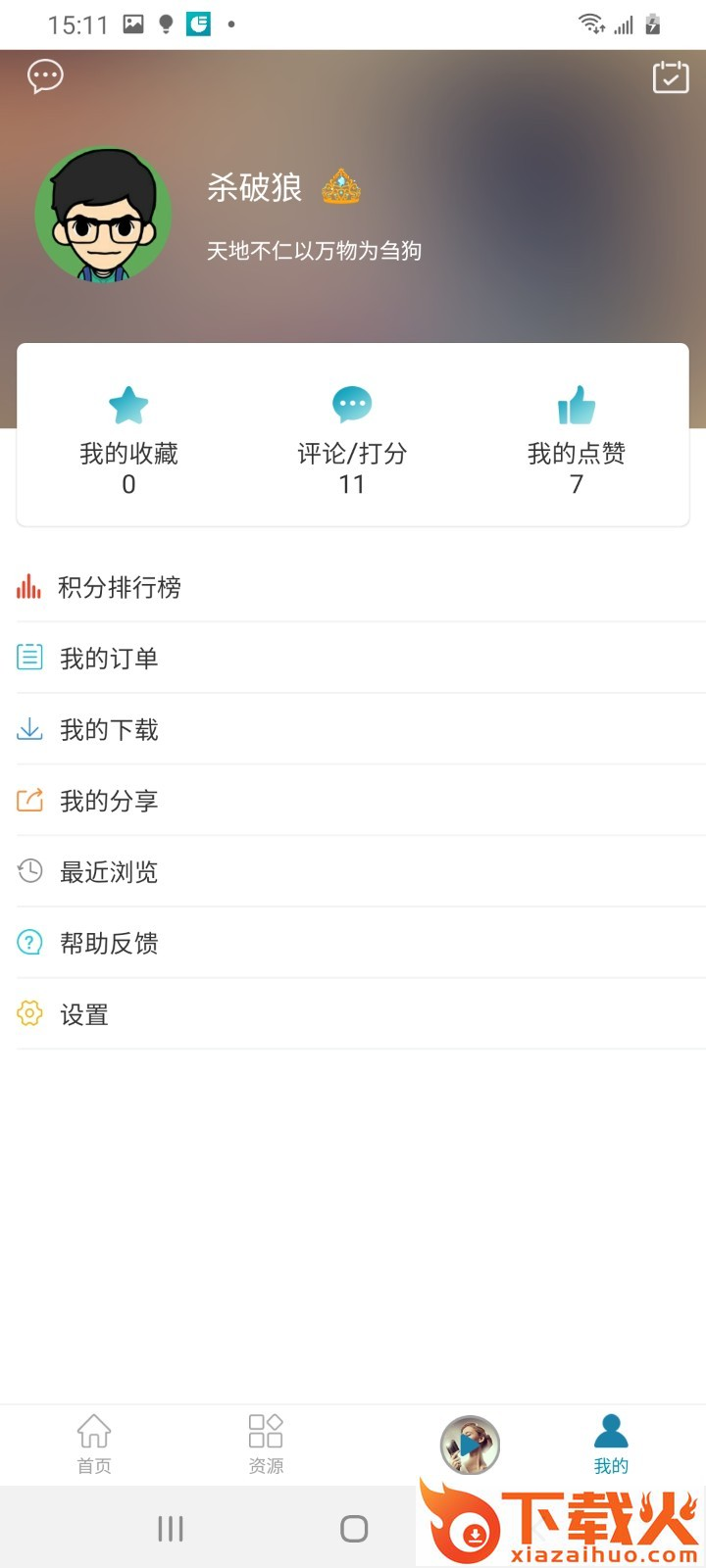Open the daily check-in calendar icon
The height and width of the screenshot is (1568, 706).
671,76
